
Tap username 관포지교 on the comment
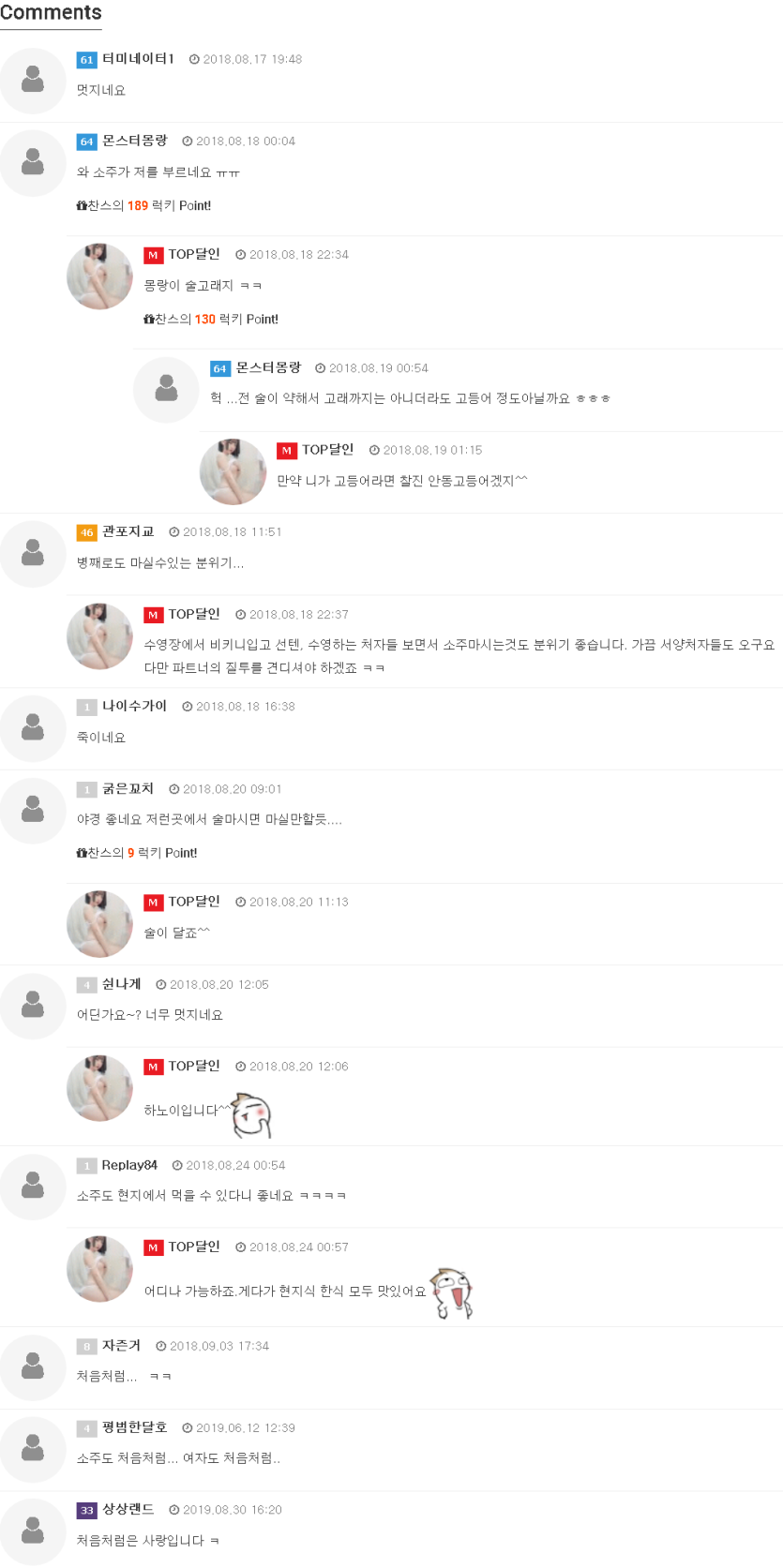(x=128, y=531)
